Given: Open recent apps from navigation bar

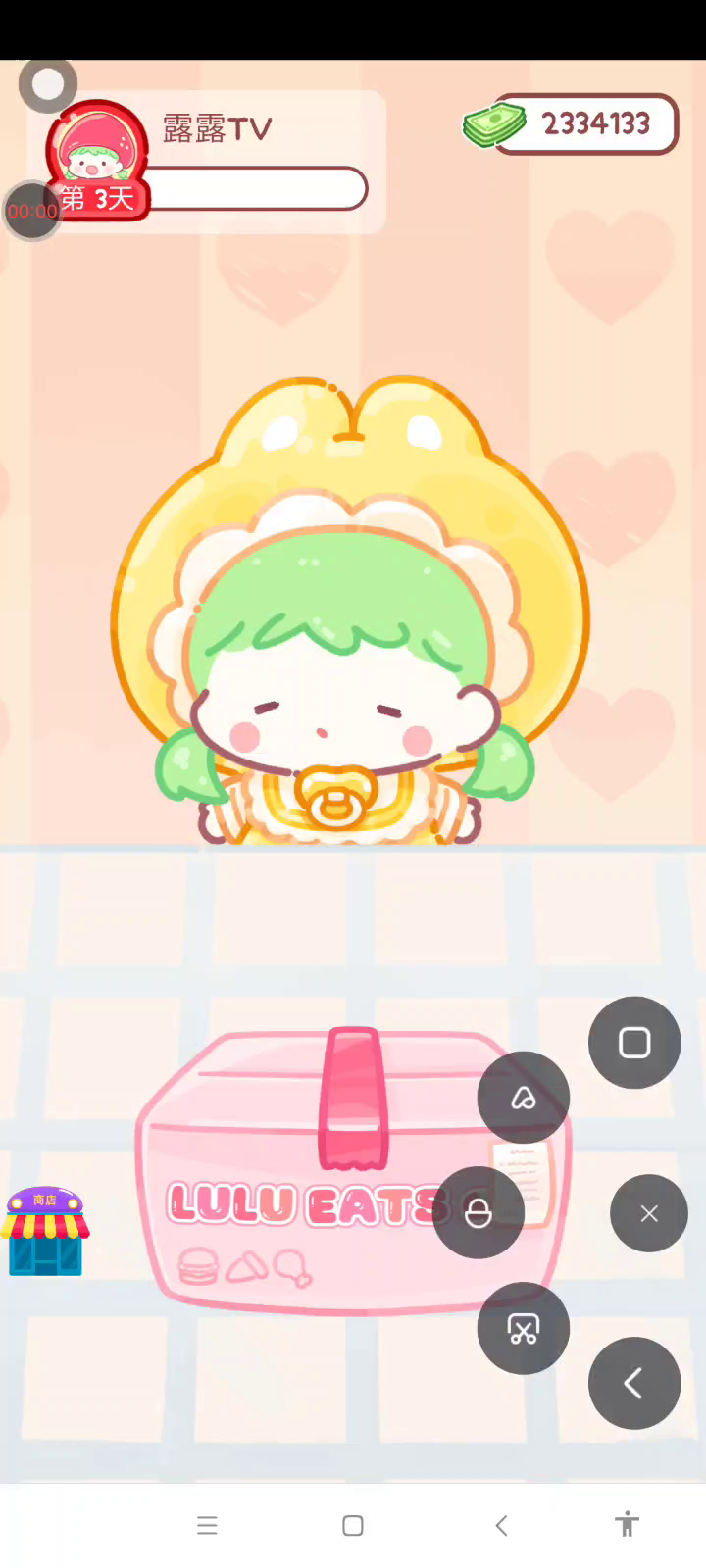Looking at the screenshot, I should coord(207,1525).
